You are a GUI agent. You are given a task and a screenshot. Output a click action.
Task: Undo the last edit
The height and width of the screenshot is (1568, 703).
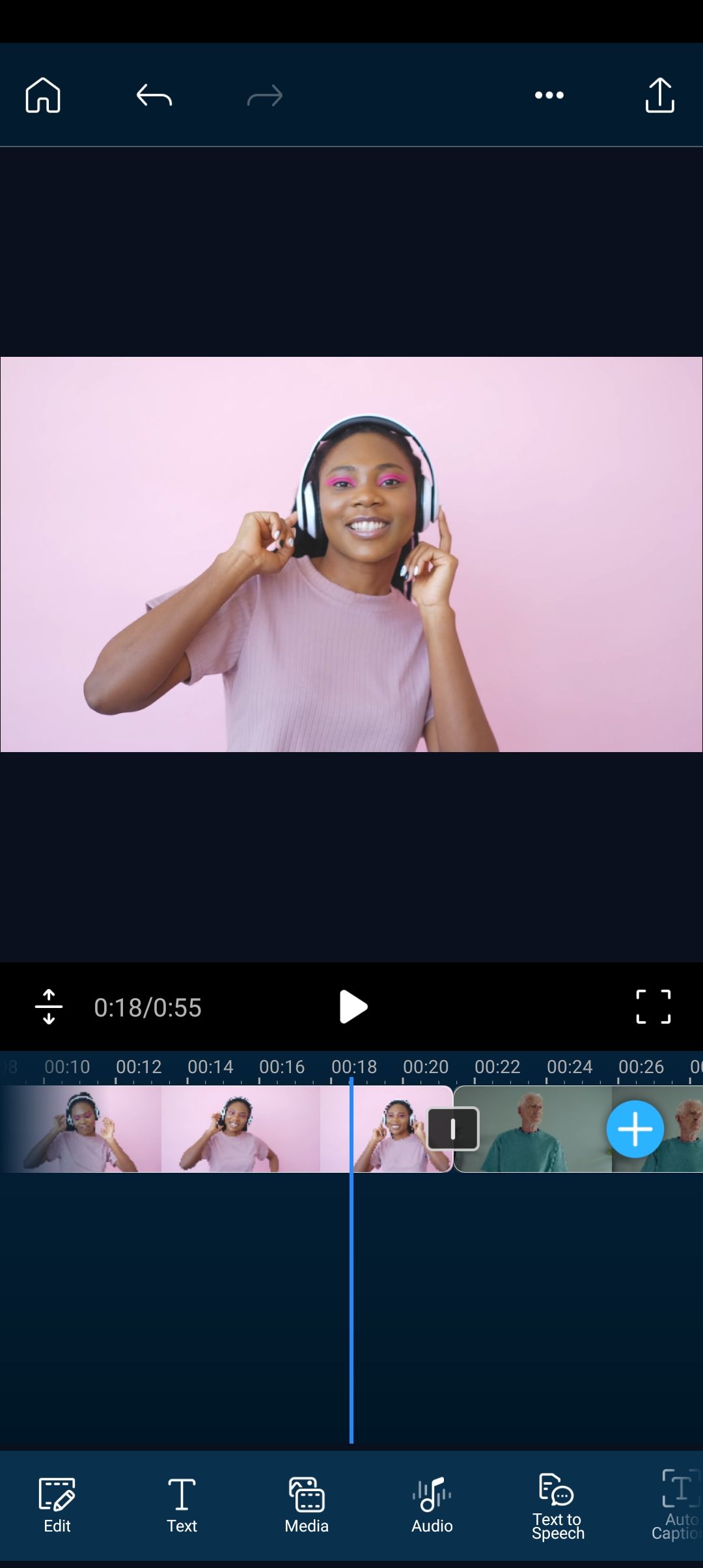154,96
